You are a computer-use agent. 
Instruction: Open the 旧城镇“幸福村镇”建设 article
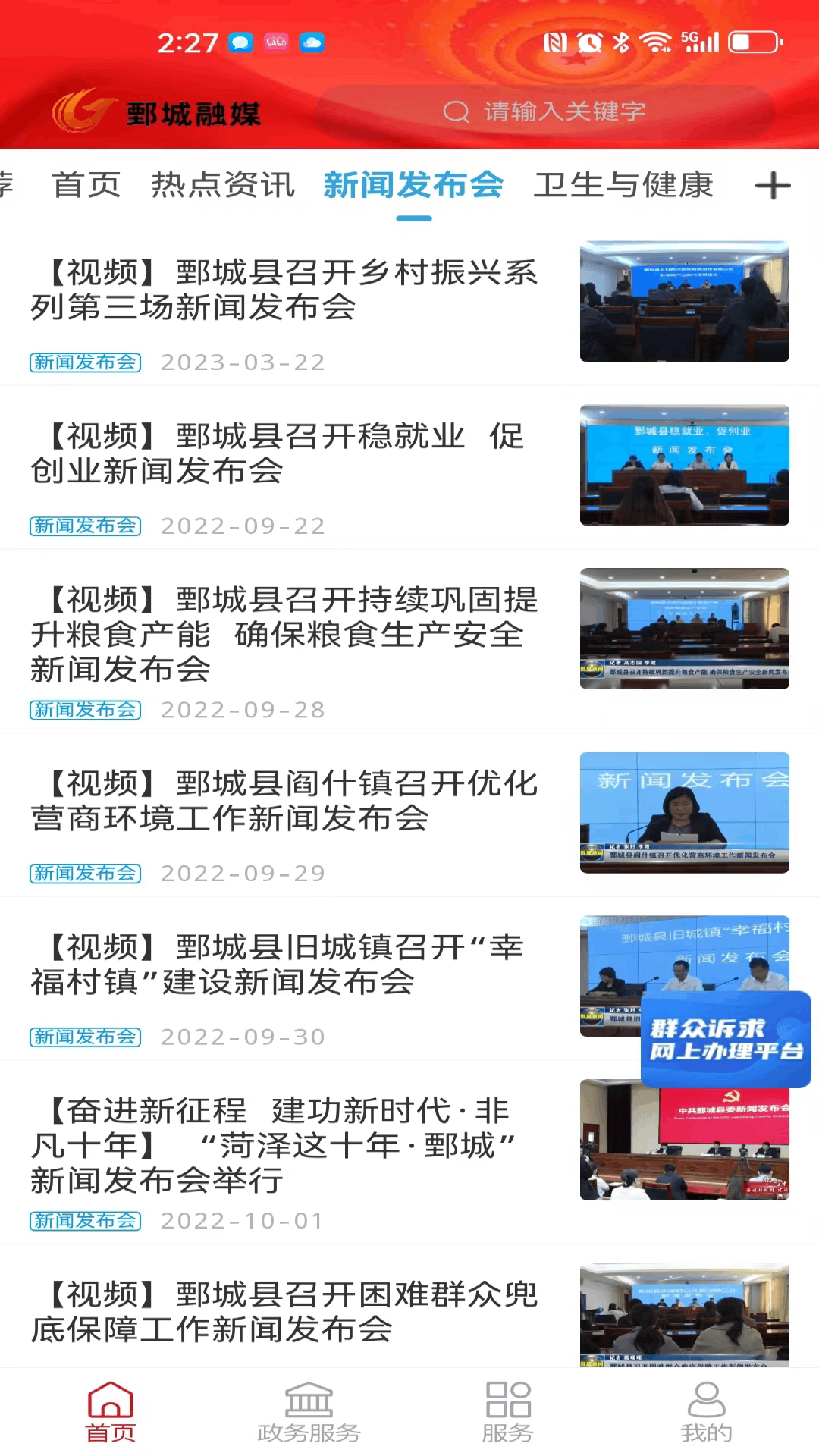coord(284,965)
